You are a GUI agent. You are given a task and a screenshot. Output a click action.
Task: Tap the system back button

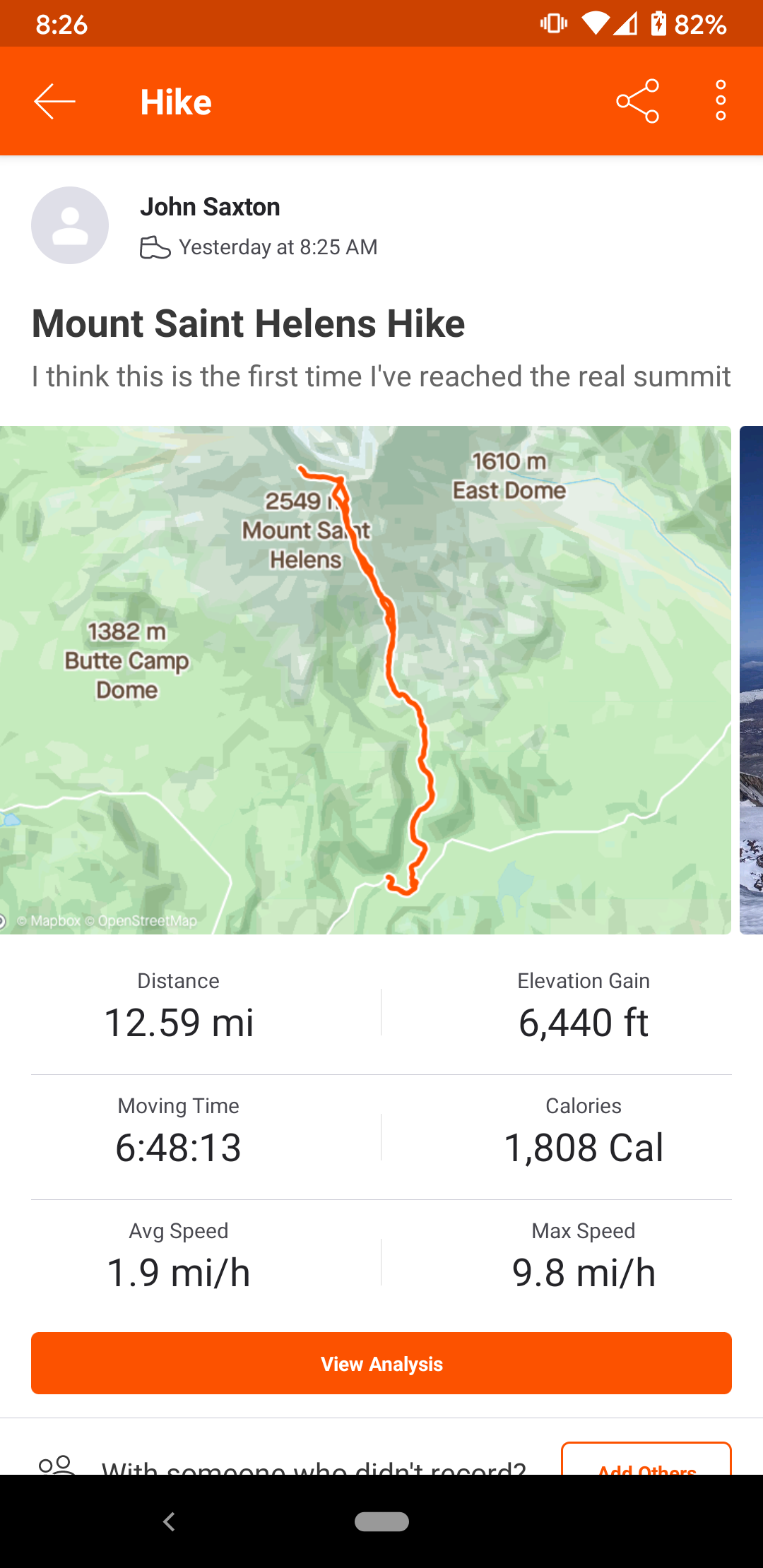pos(169,1521)
